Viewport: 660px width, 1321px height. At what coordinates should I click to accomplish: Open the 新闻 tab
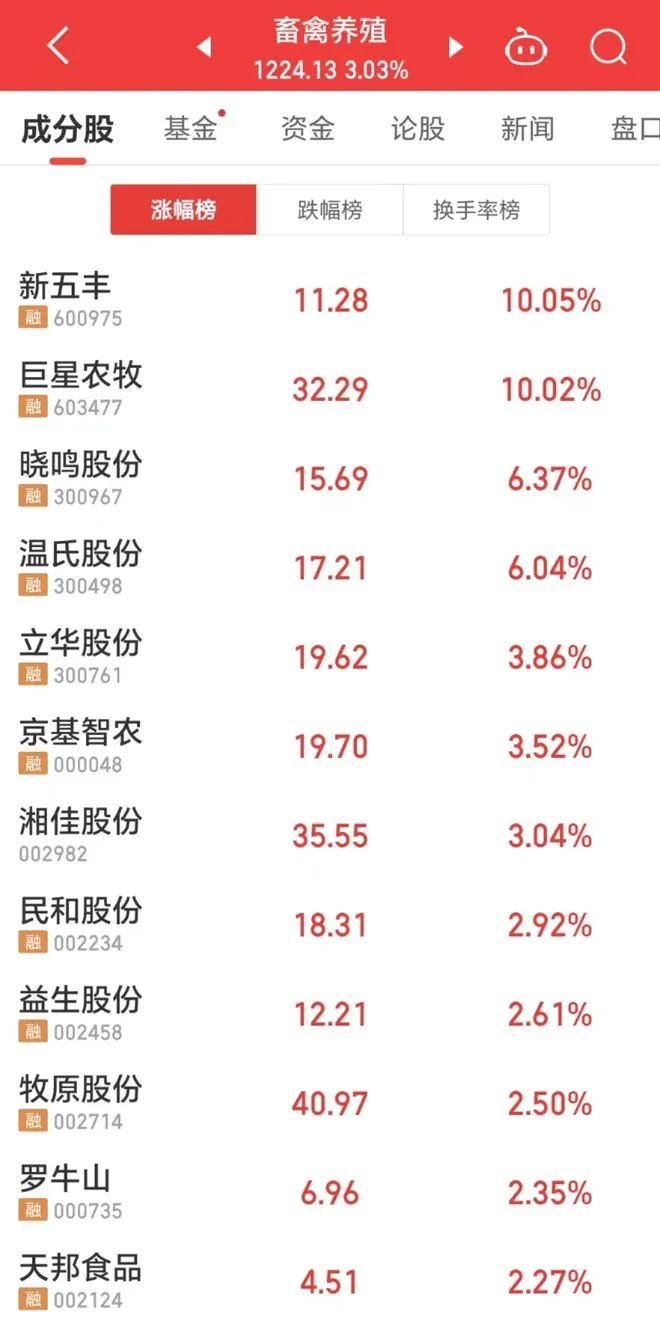527,129
